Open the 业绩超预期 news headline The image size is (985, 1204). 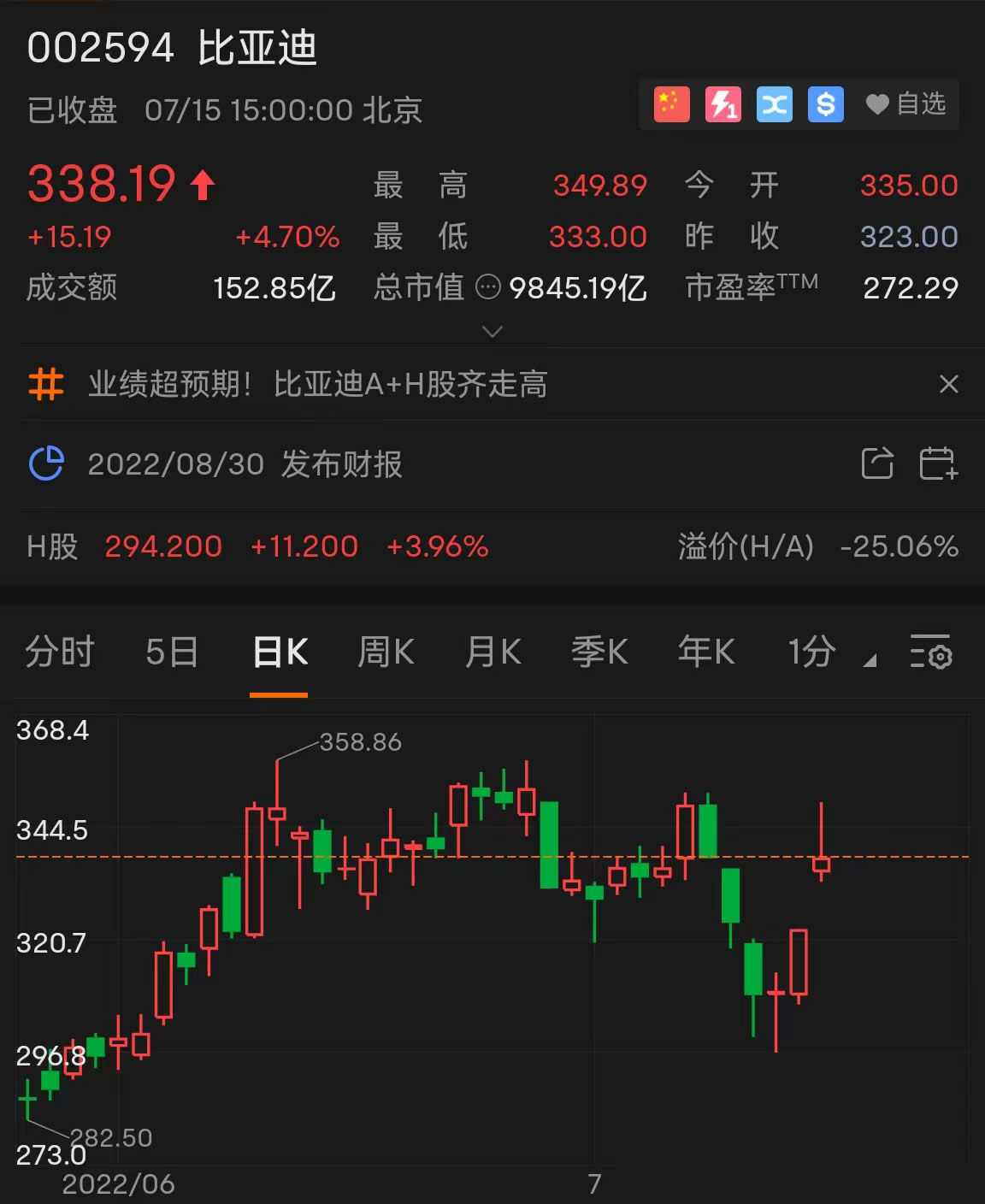(x=317, y=385)
